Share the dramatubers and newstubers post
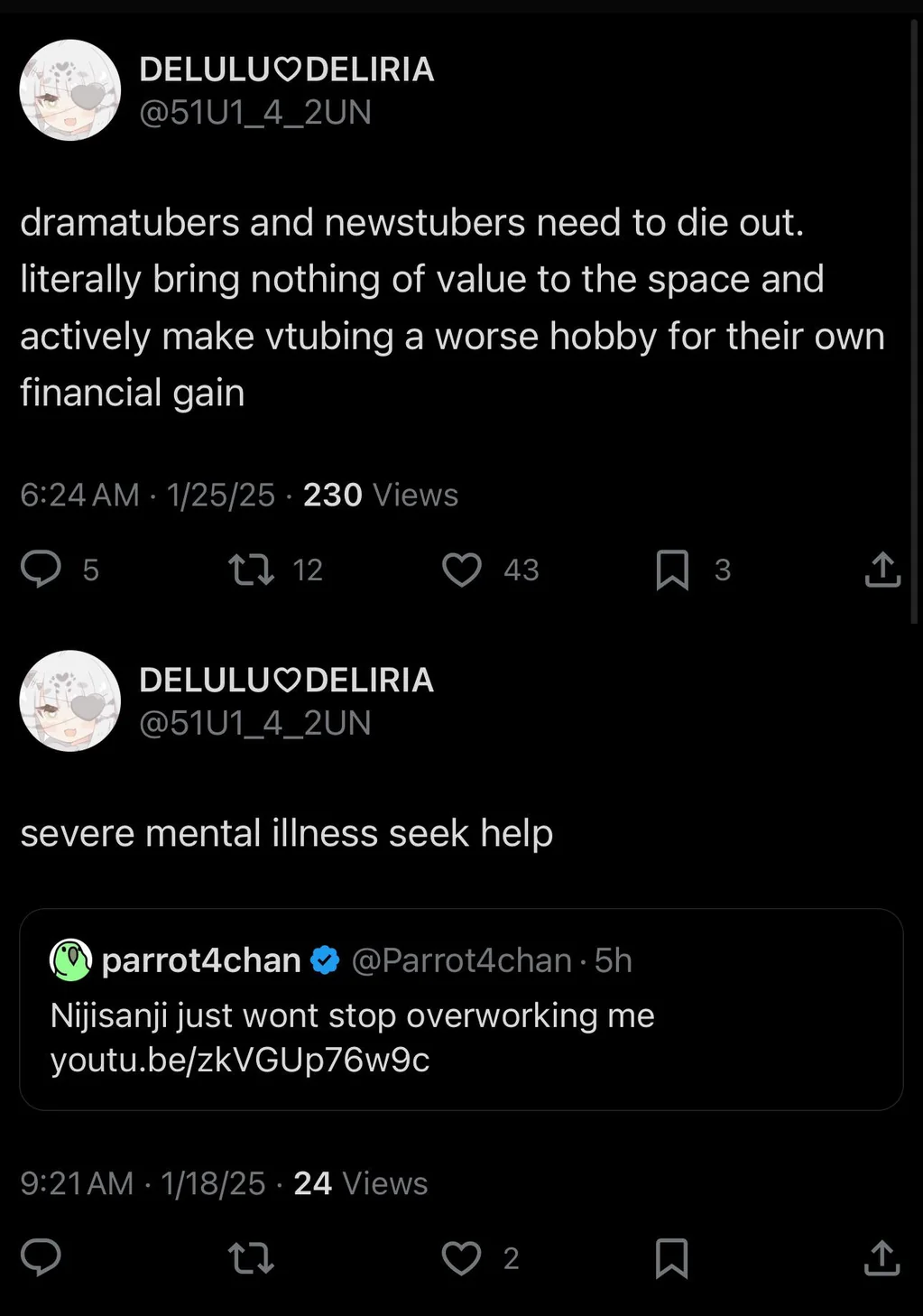Screen dimensions: 923x1316 pos(882,570)
